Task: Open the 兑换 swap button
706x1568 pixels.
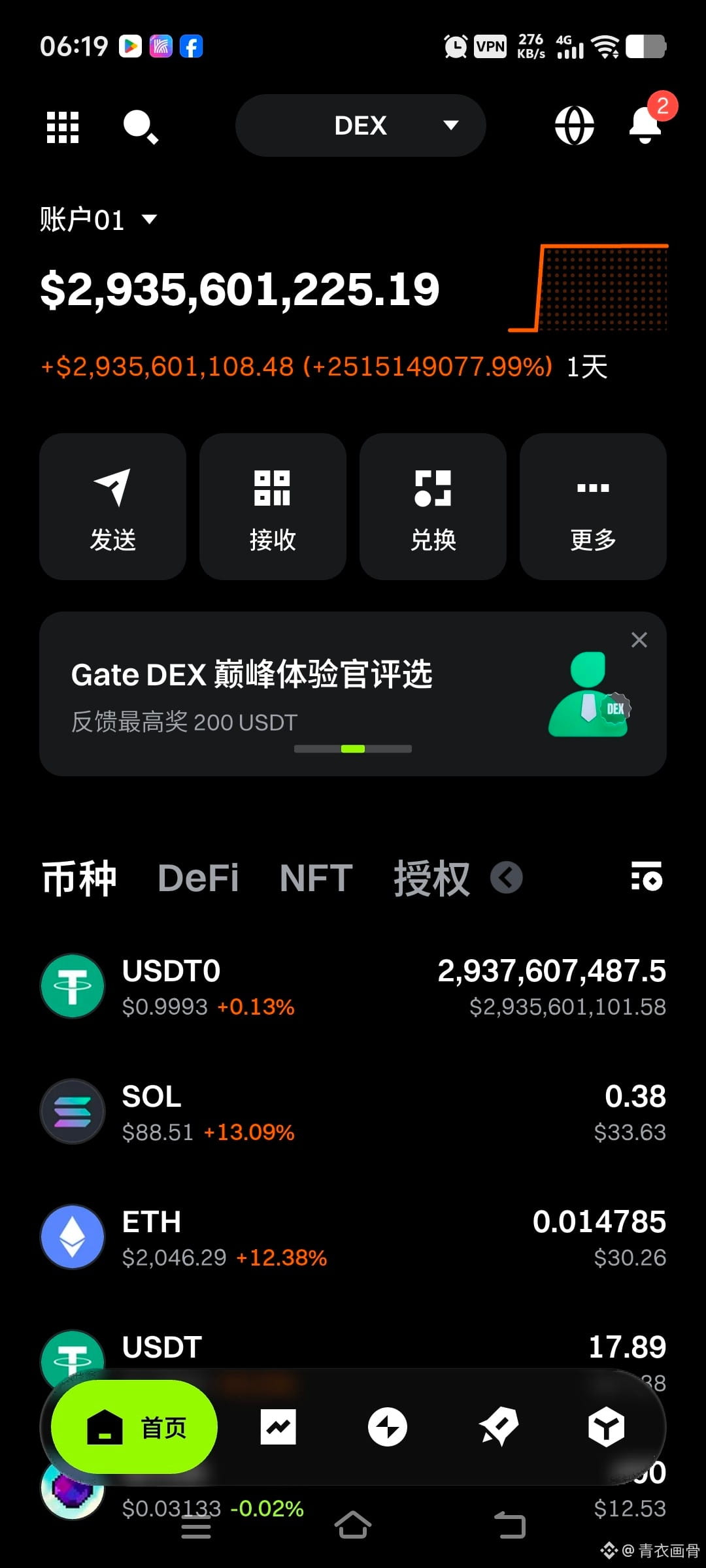Action: (x=433, y=506)
